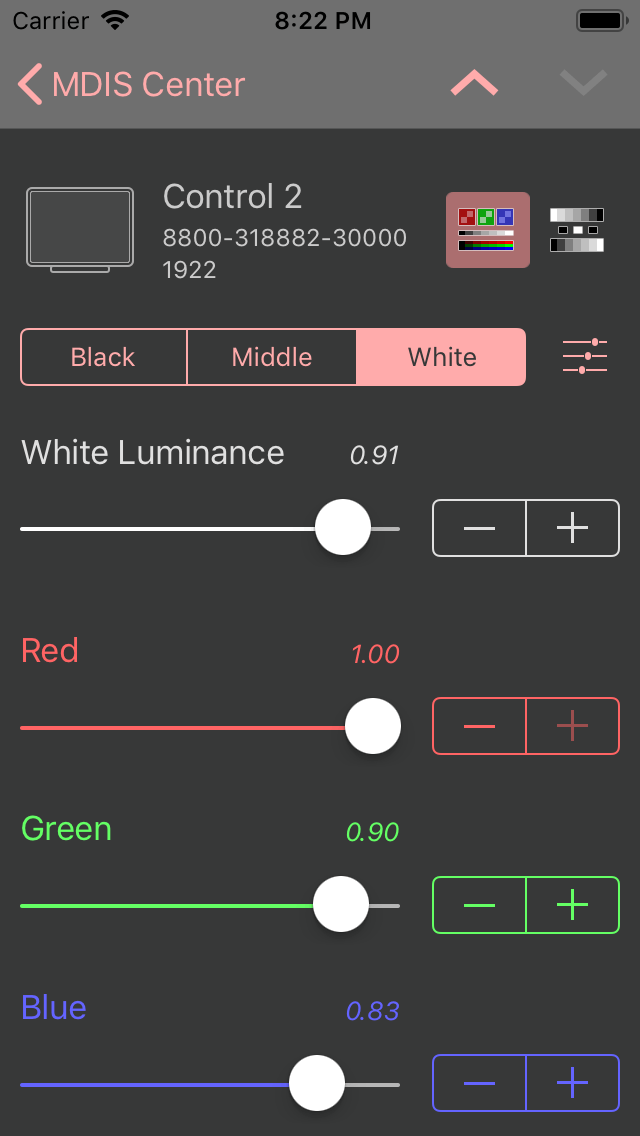640x1136 pixels.
Task: Increase White Luminance with plus
Action: tap(572, 528)
